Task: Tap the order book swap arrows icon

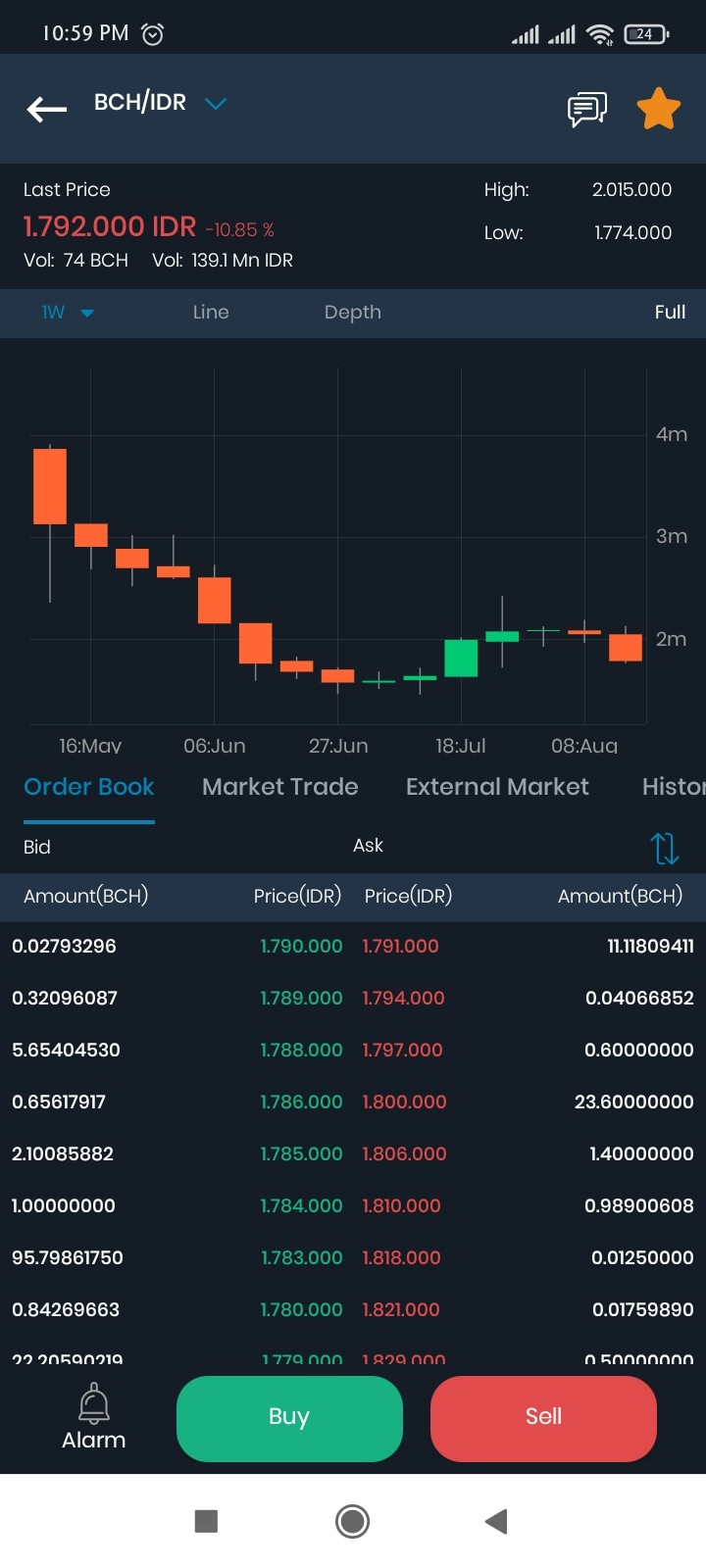Action: 664,848
